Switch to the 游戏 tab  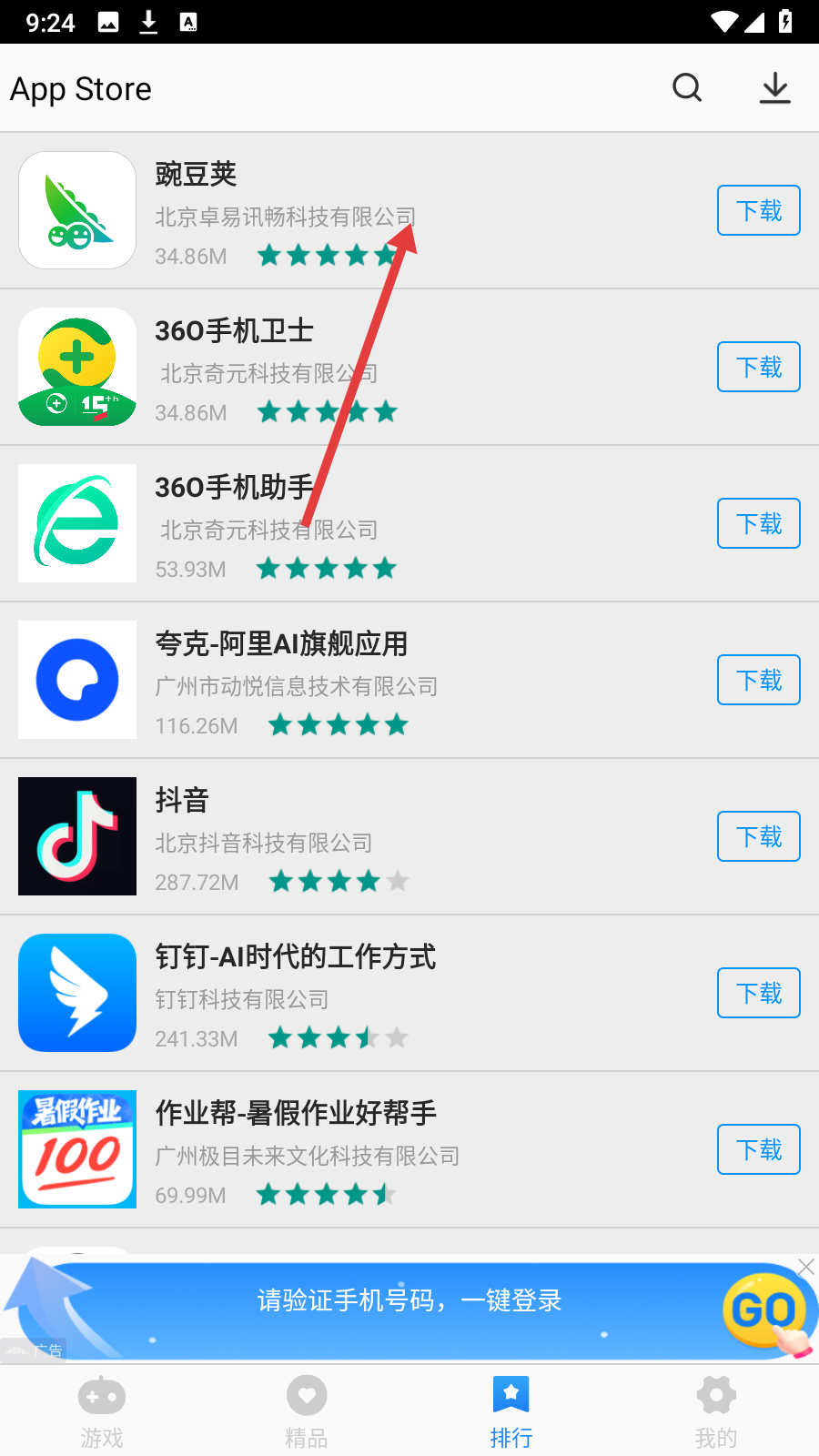102,1410
